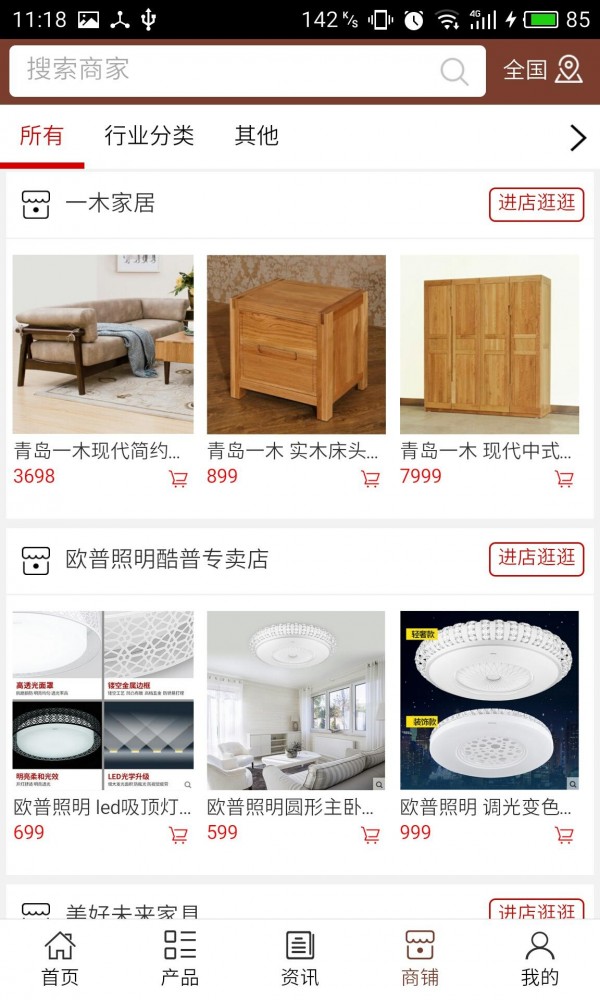Add the 999 调光变色 light to cart
Image resolution: width=600 pixels, height=1000 pixels.
(565, 835)
